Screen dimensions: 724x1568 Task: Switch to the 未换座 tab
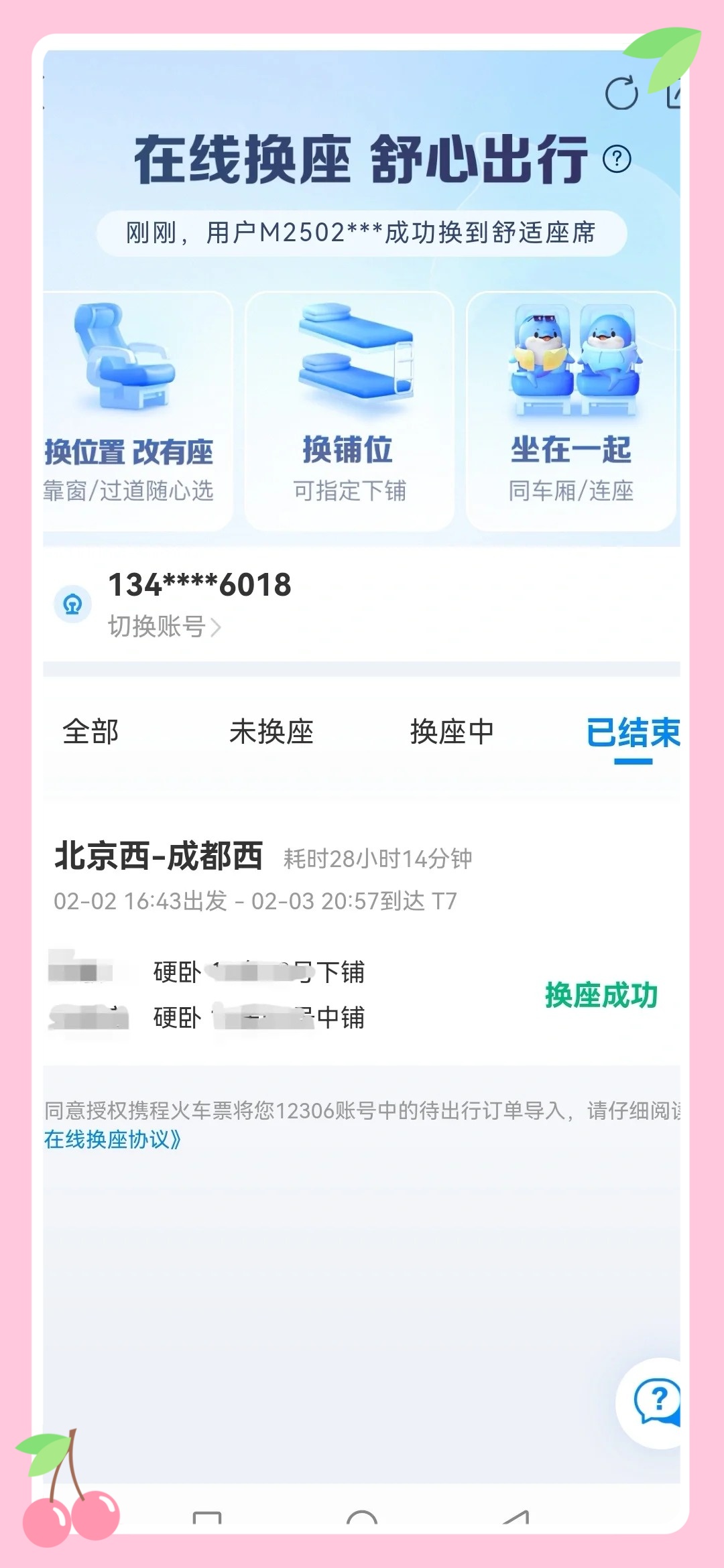tap(271, 732)
